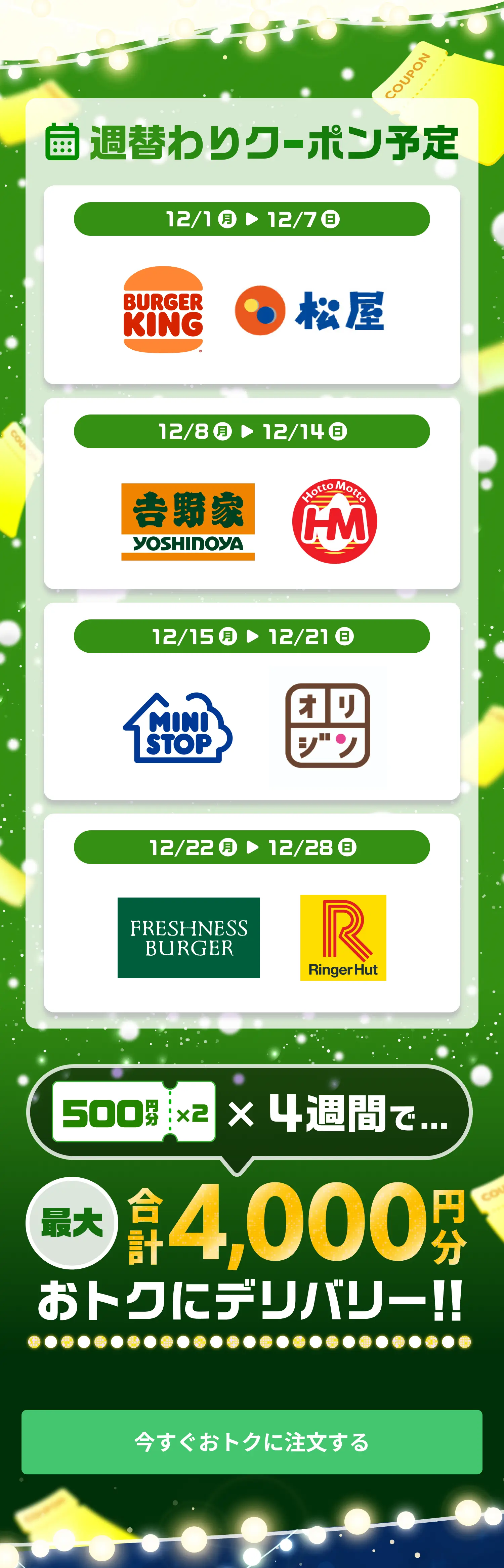
Task: Tap the 今すぐおトクに注文する button
Action: click(252, 1441)
